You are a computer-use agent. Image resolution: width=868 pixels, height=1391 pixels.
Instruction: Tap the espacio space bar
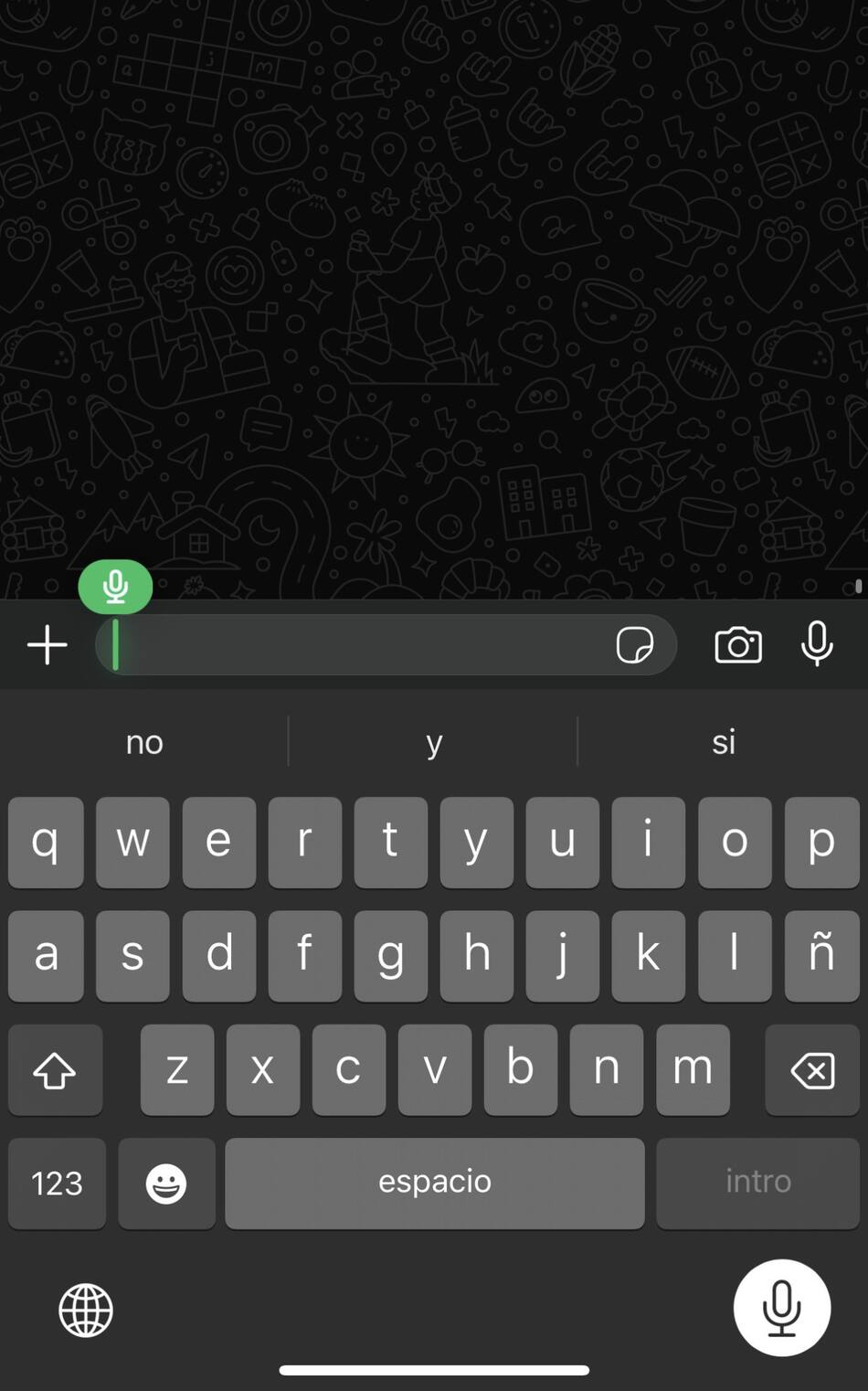[x=435, y=1183]
